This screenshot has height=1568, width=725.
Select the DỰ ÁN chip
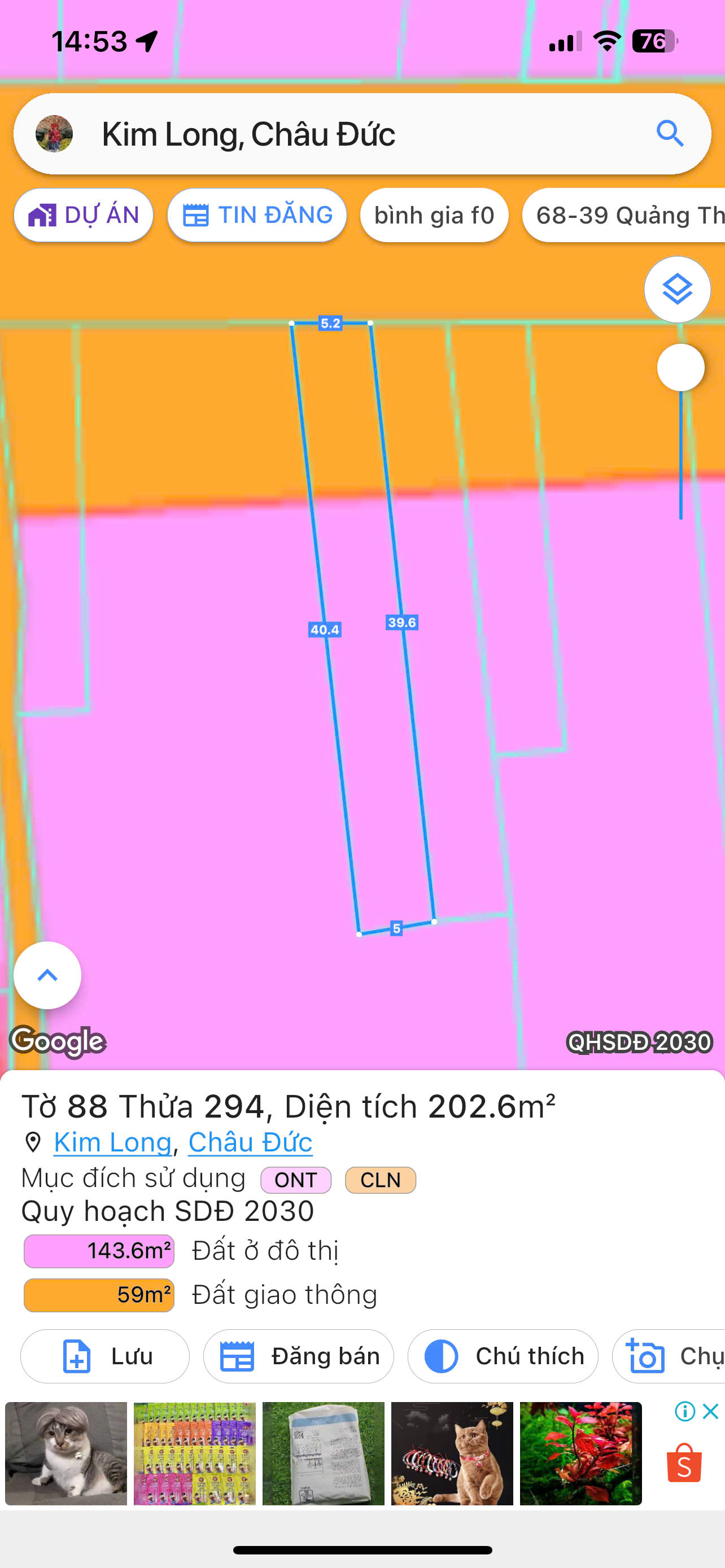coord(84,215)
